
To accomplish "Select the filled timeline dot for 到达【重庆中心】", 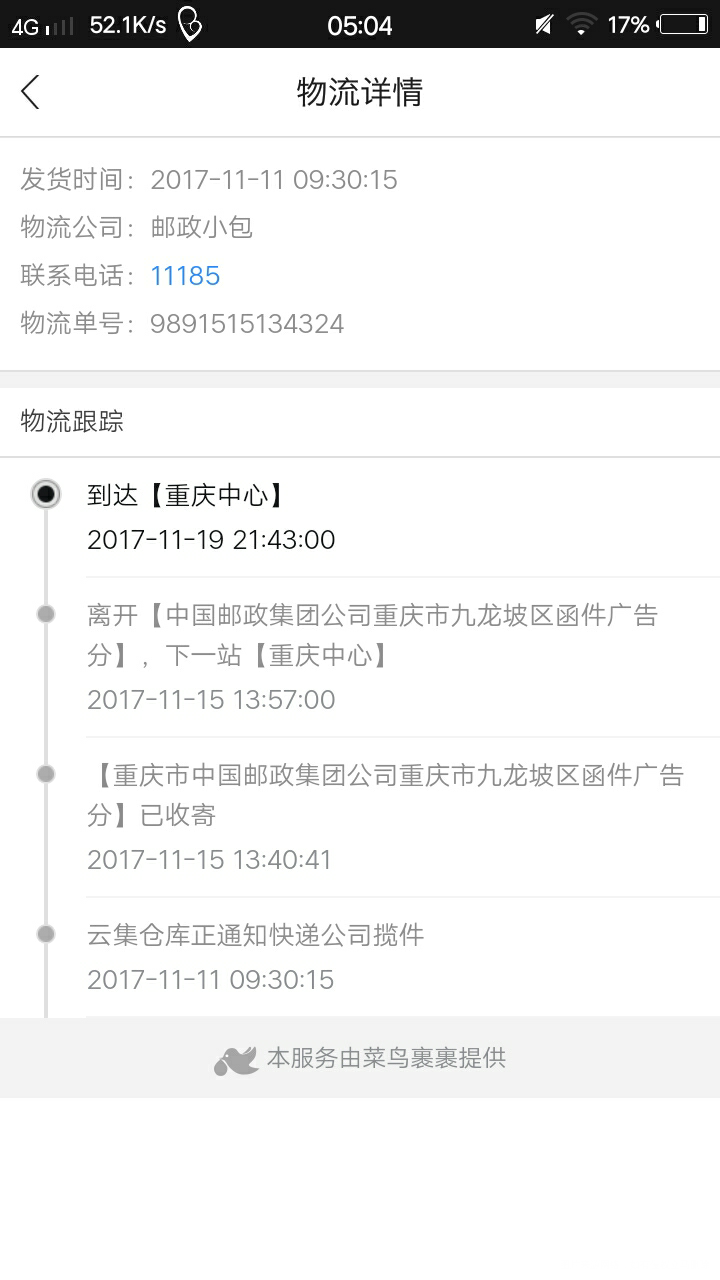I will point(45,494).
